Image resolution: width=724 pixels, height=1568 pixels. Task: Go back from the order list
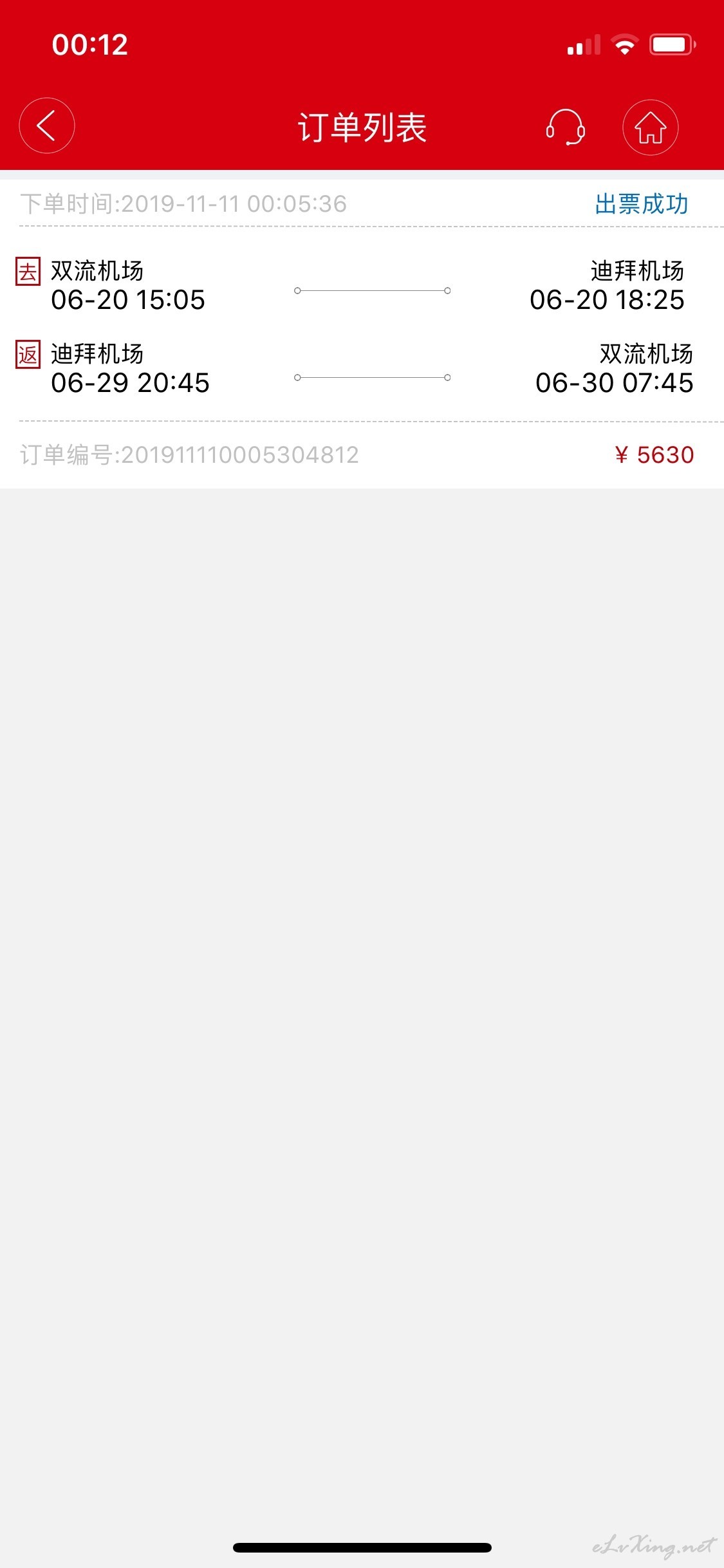click(47, 126)
